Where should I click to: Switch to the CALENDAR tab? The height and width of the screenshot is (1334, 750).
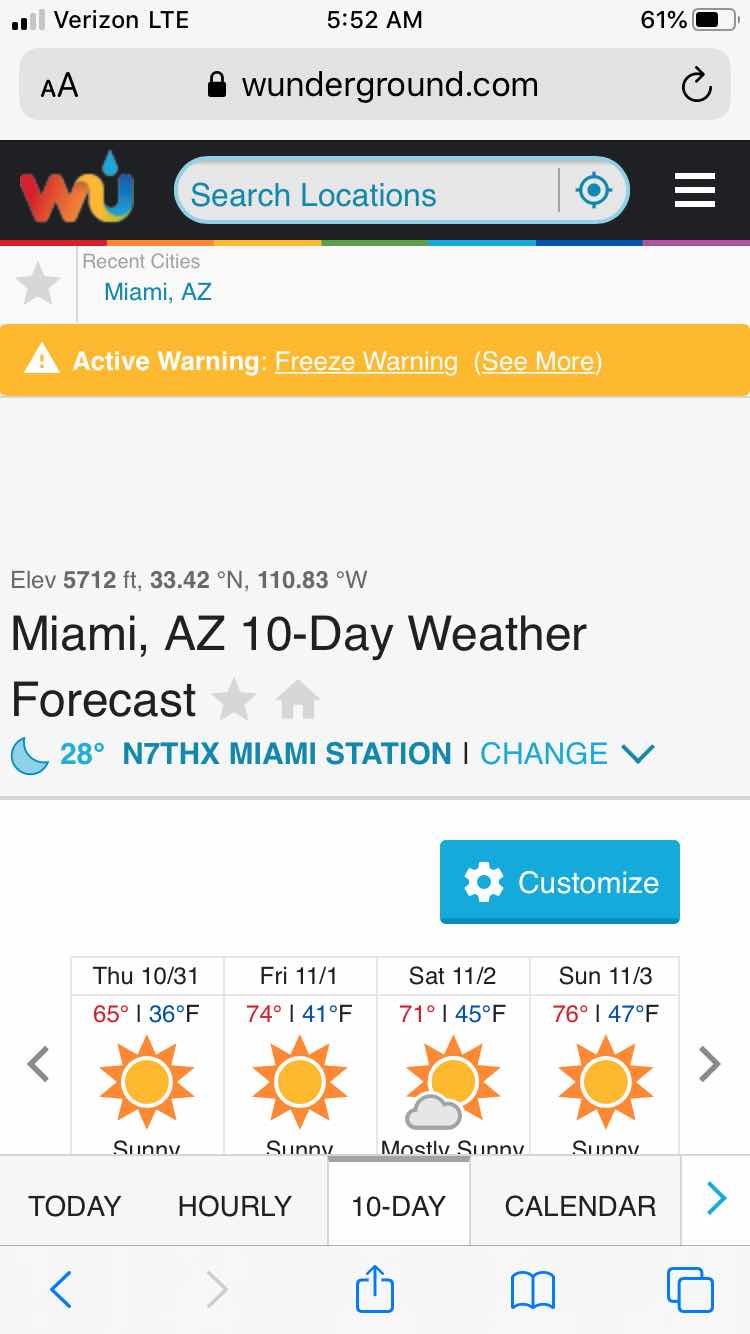click(580, 1206)
